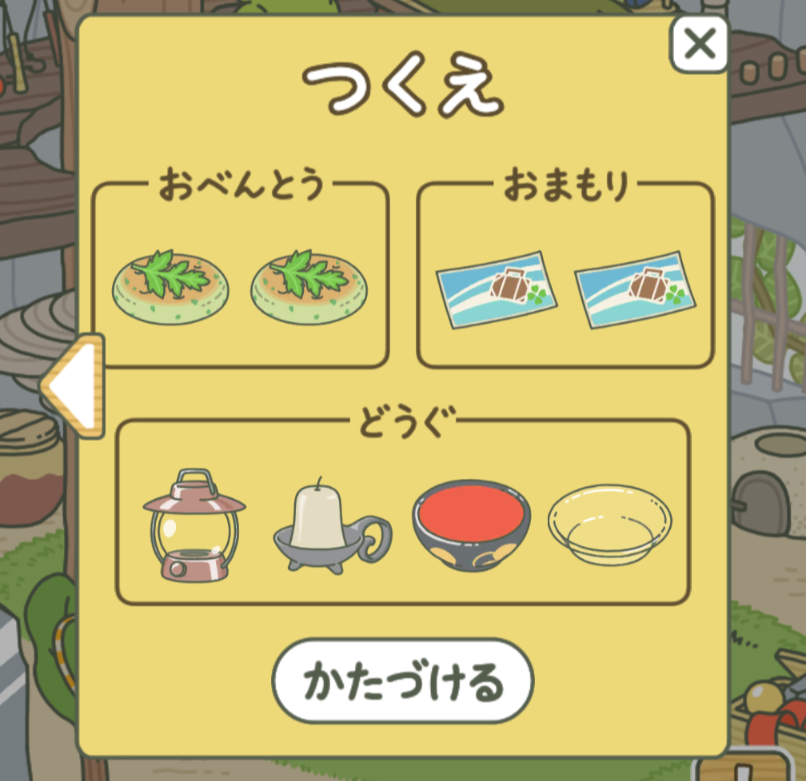Select the first おべんとう slot
Viewport: 806px width, 781px height.
point(171,286)
